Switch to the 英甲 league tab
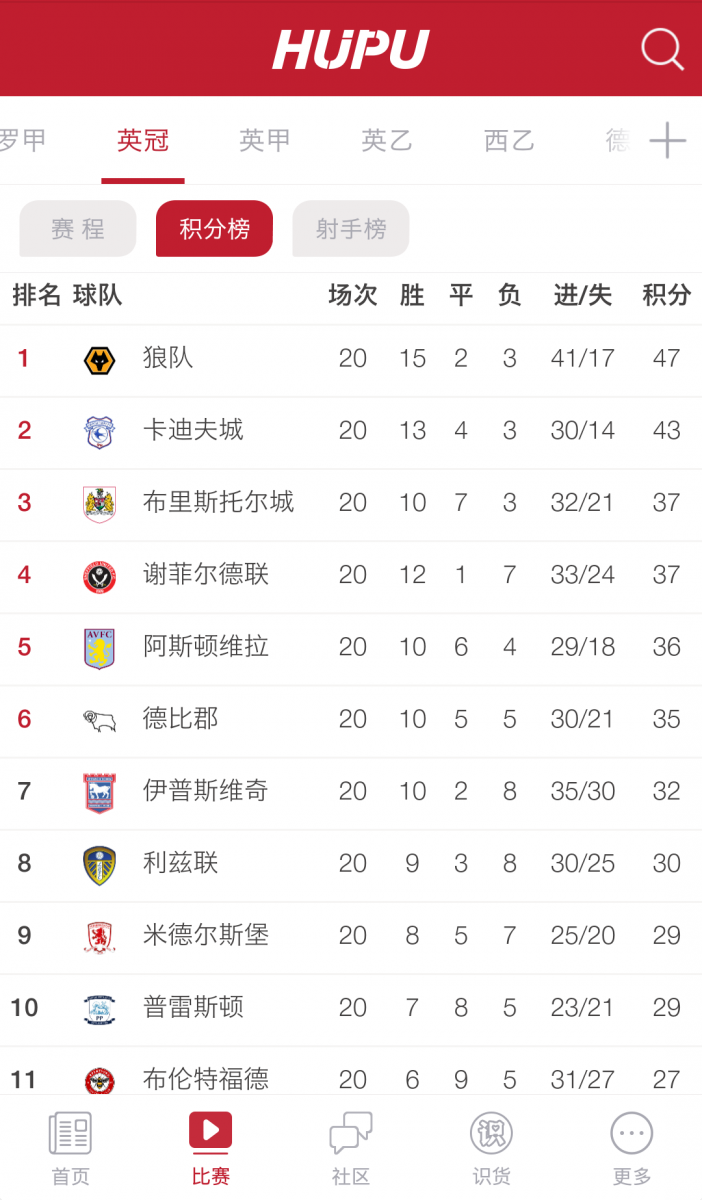Image resolution: width=702 pixels, height=1200 pixels. click(265, 140)
